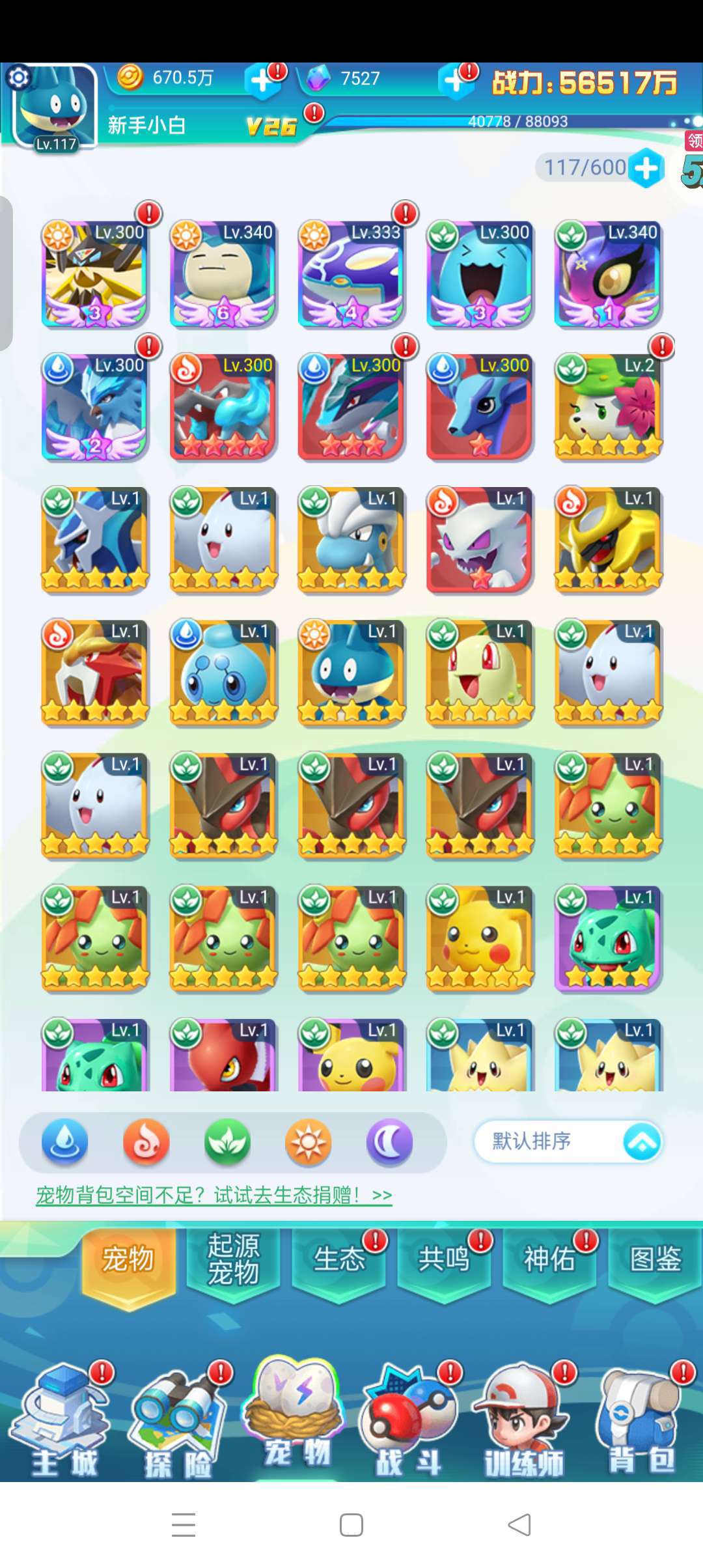This screenshot has width=703, height=1568.
Task: Go to 主城 in bottom navigation
Action: pyautogui.click(x=63, y=1422)
